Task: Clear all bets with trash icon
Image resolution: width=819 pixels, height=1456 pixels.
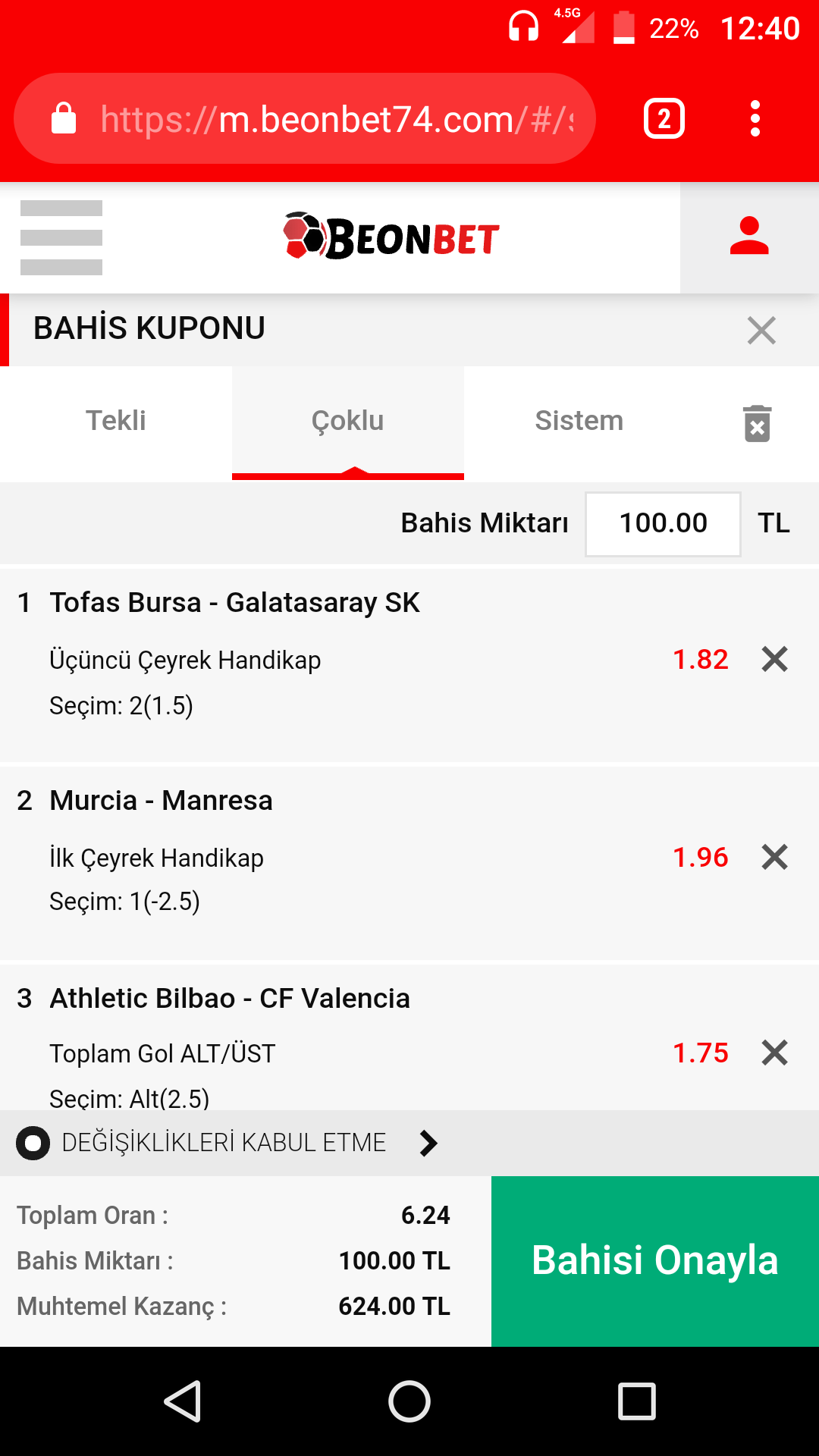Action: tap(757, 423)
